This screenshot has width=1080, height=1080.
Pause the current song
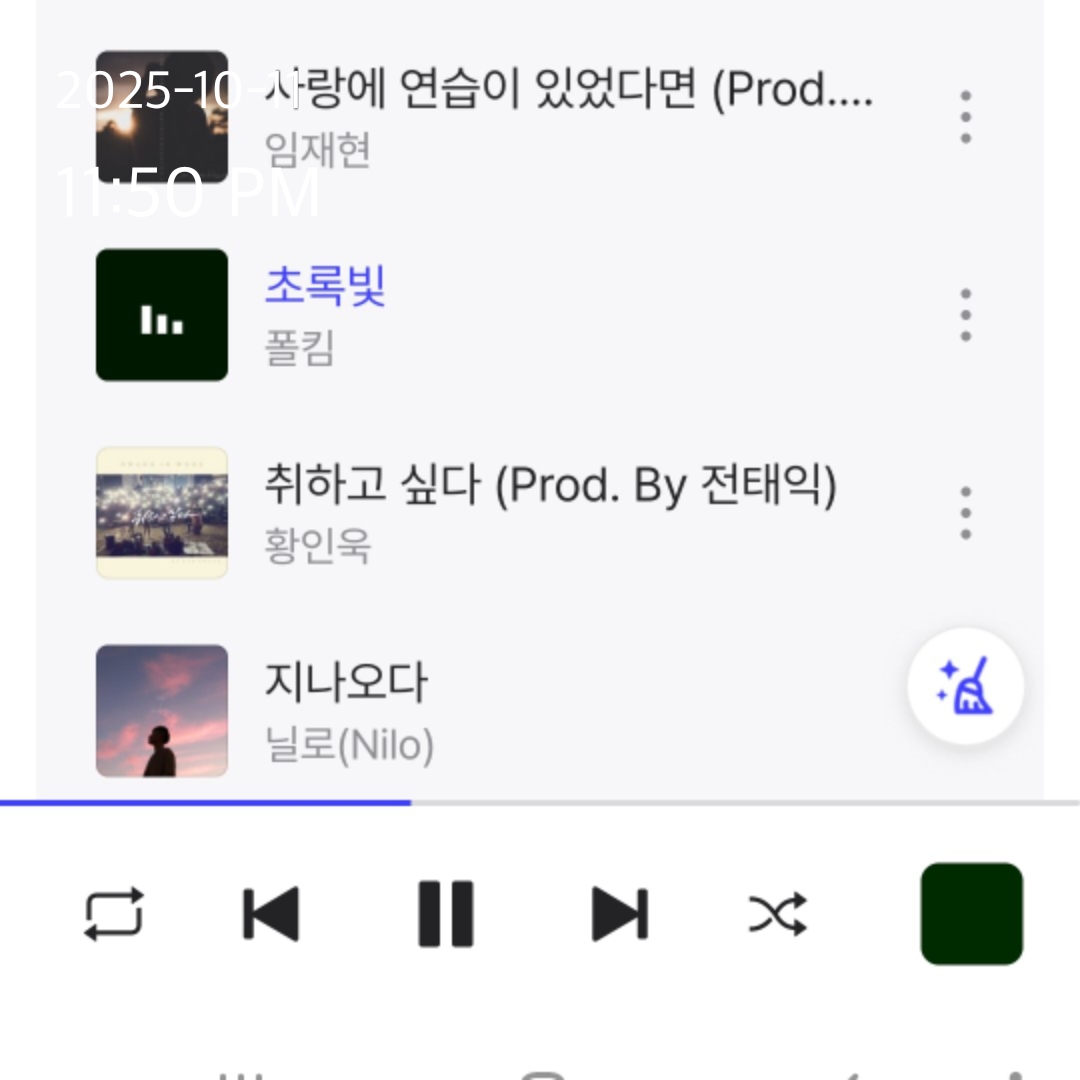[x=445, y=914]
